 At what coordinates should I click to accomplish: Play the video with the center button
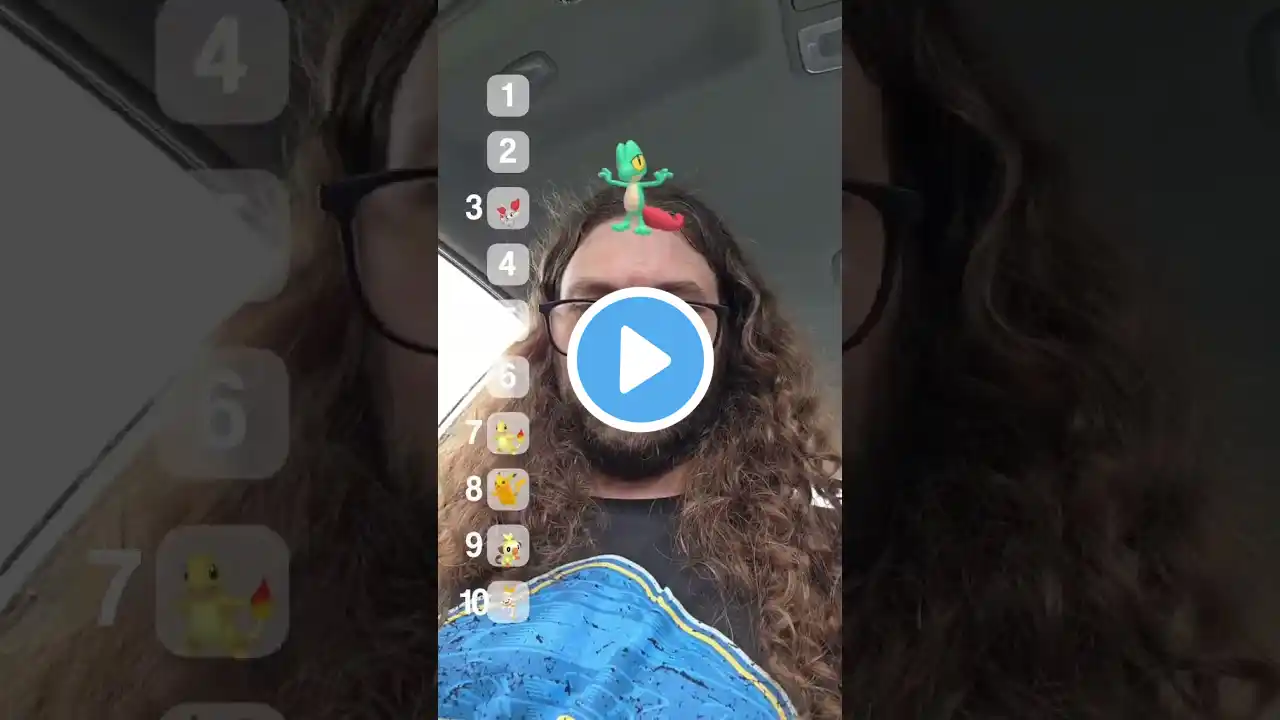coord(640,360)
